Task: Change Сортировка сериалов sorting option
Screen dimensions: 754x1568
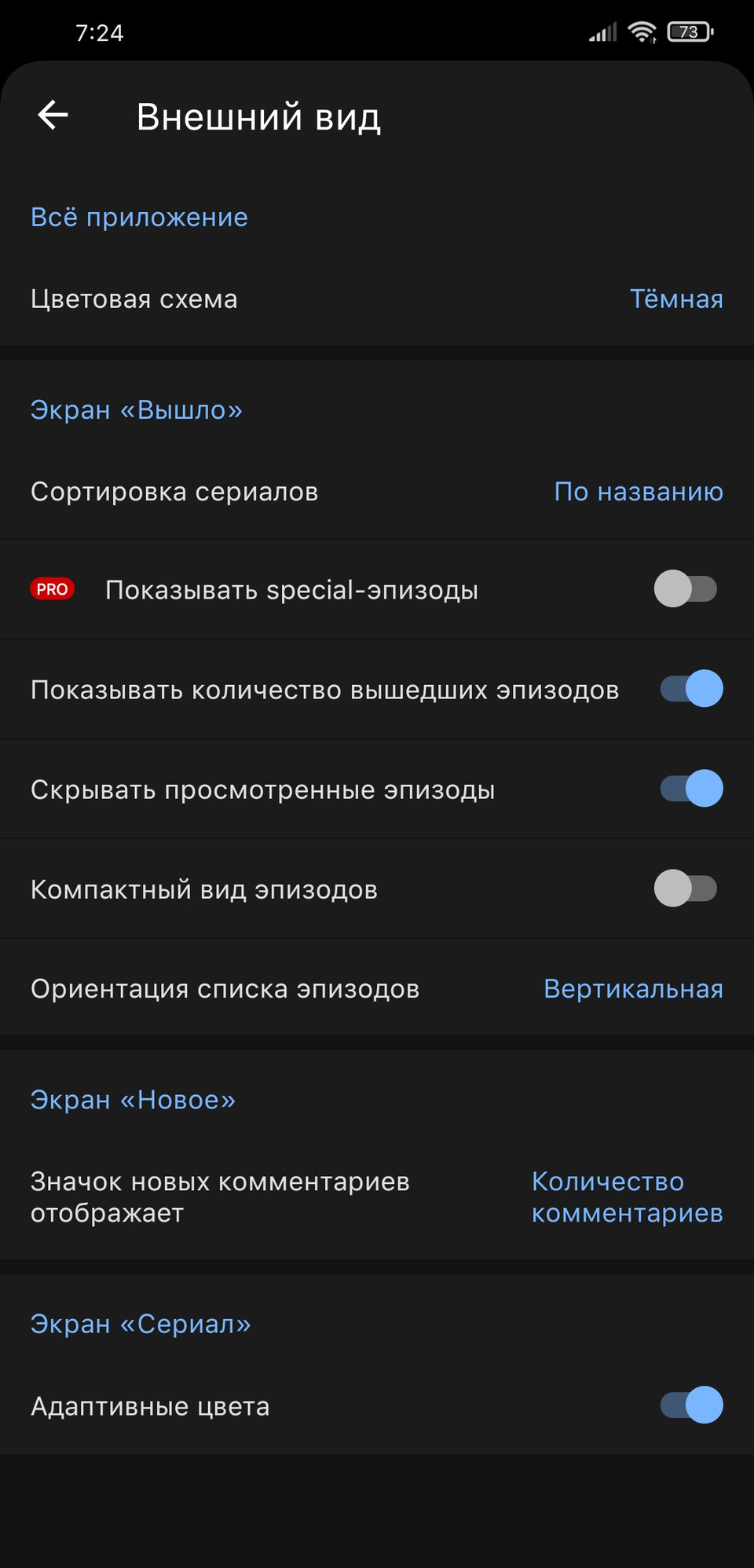Action: [377, 492]
